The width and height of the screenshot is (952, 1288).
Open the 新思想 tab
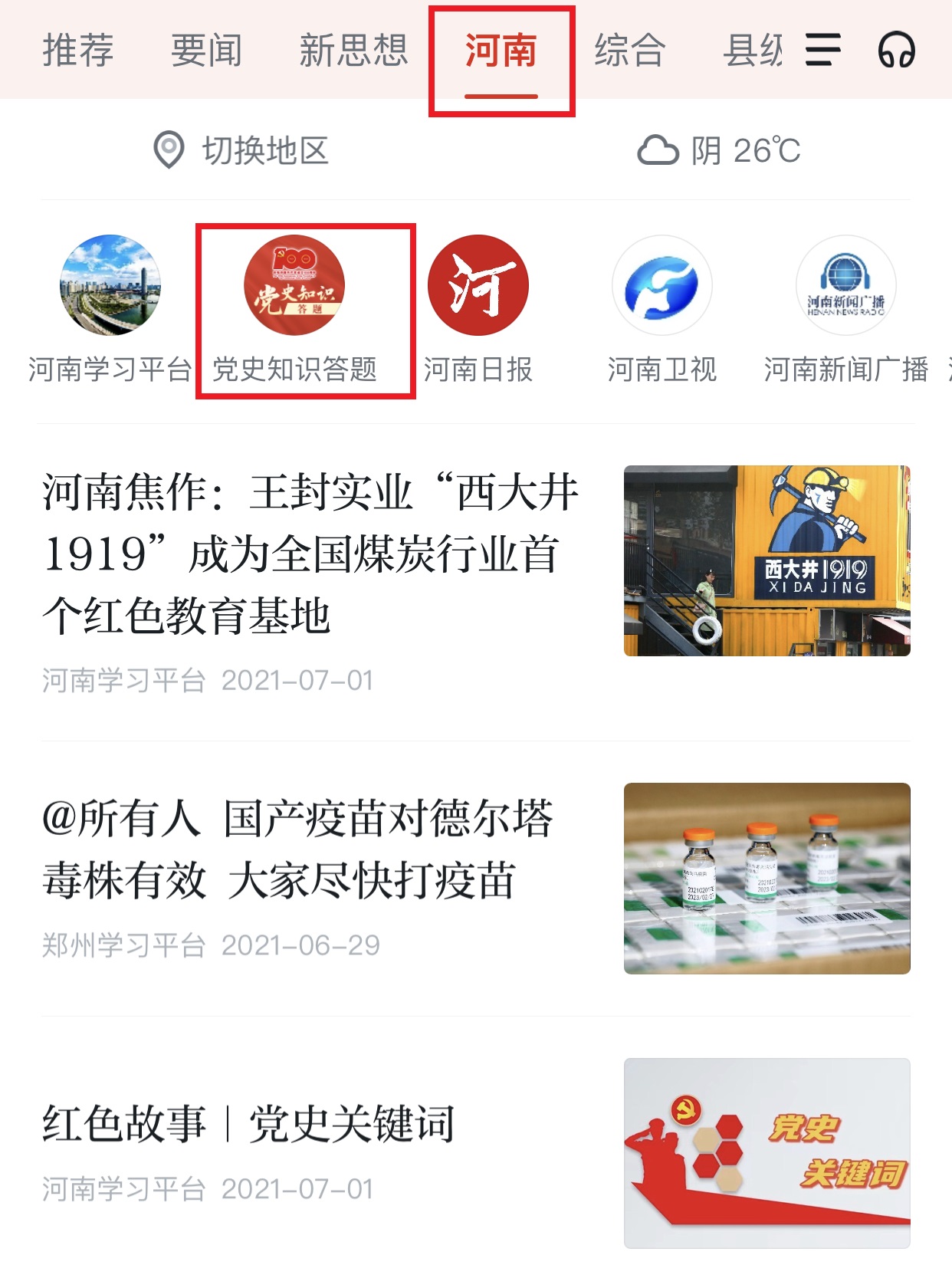tap(353, 51)
